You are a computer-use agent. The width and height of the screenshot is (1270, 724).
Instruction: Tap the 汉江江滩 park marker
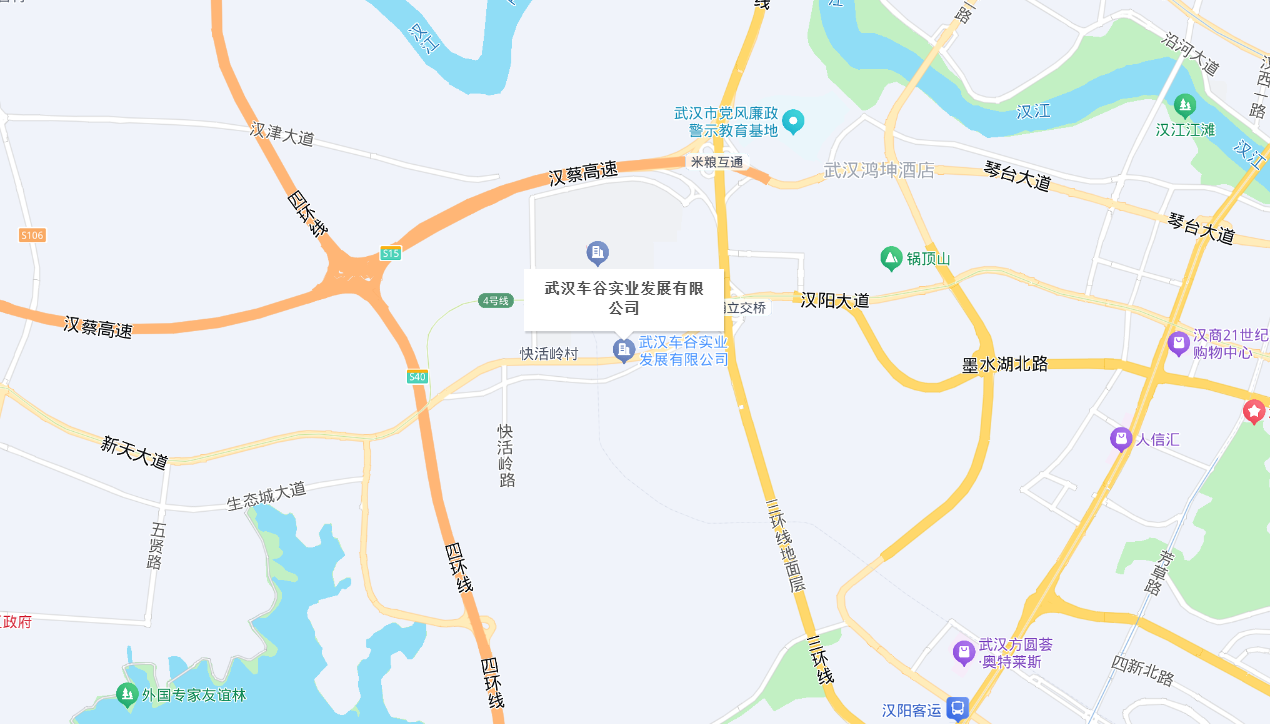point(1185,105)
